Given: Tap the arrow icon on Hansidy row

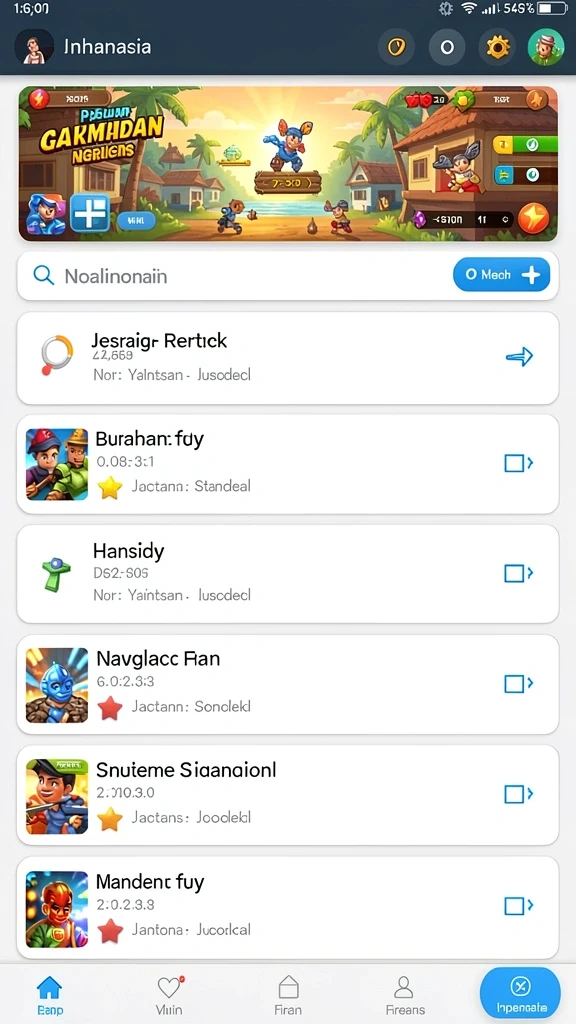Looking at the screenshot, I should pyautogui.click(x=519, y=573).
